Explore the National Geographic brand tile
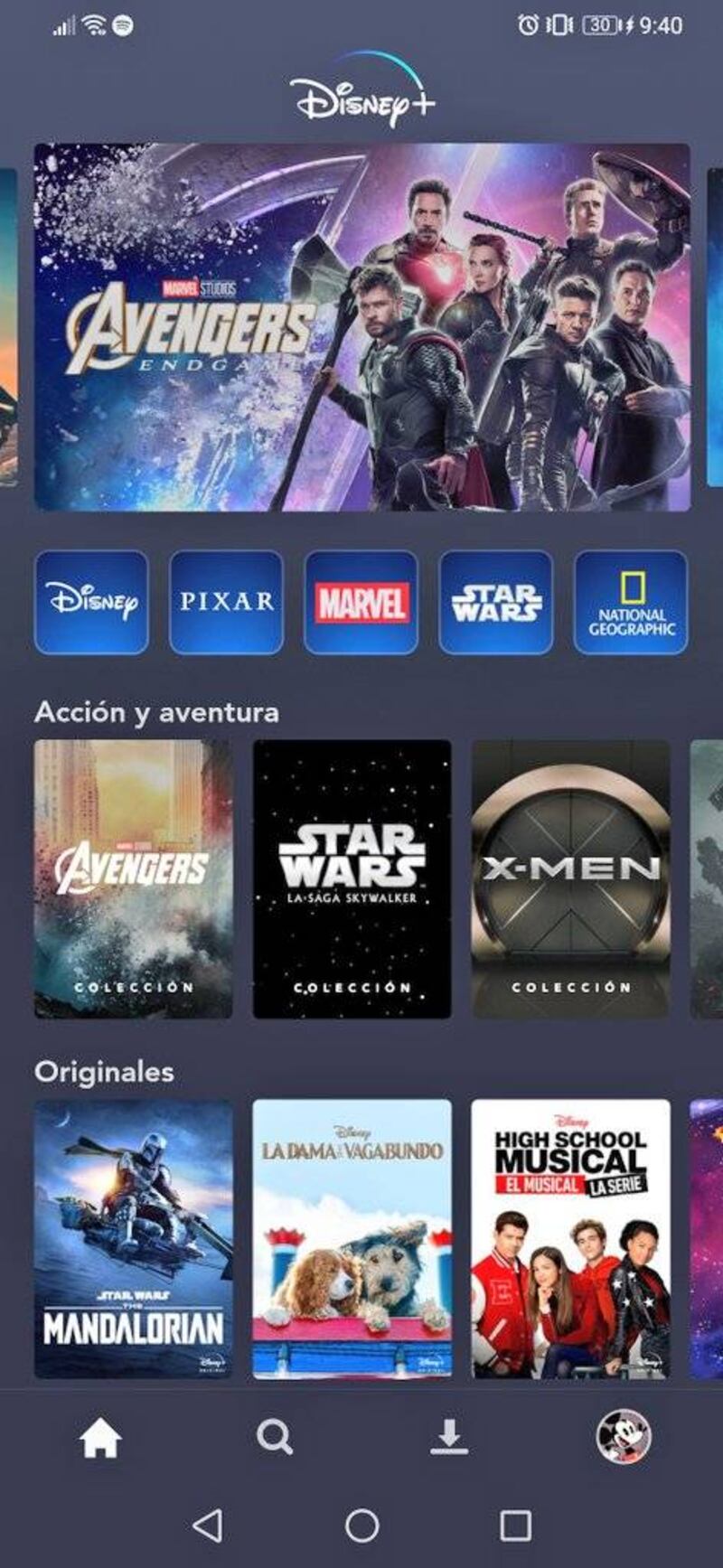Screen dimensions: 723x1568 coord(631,602)
